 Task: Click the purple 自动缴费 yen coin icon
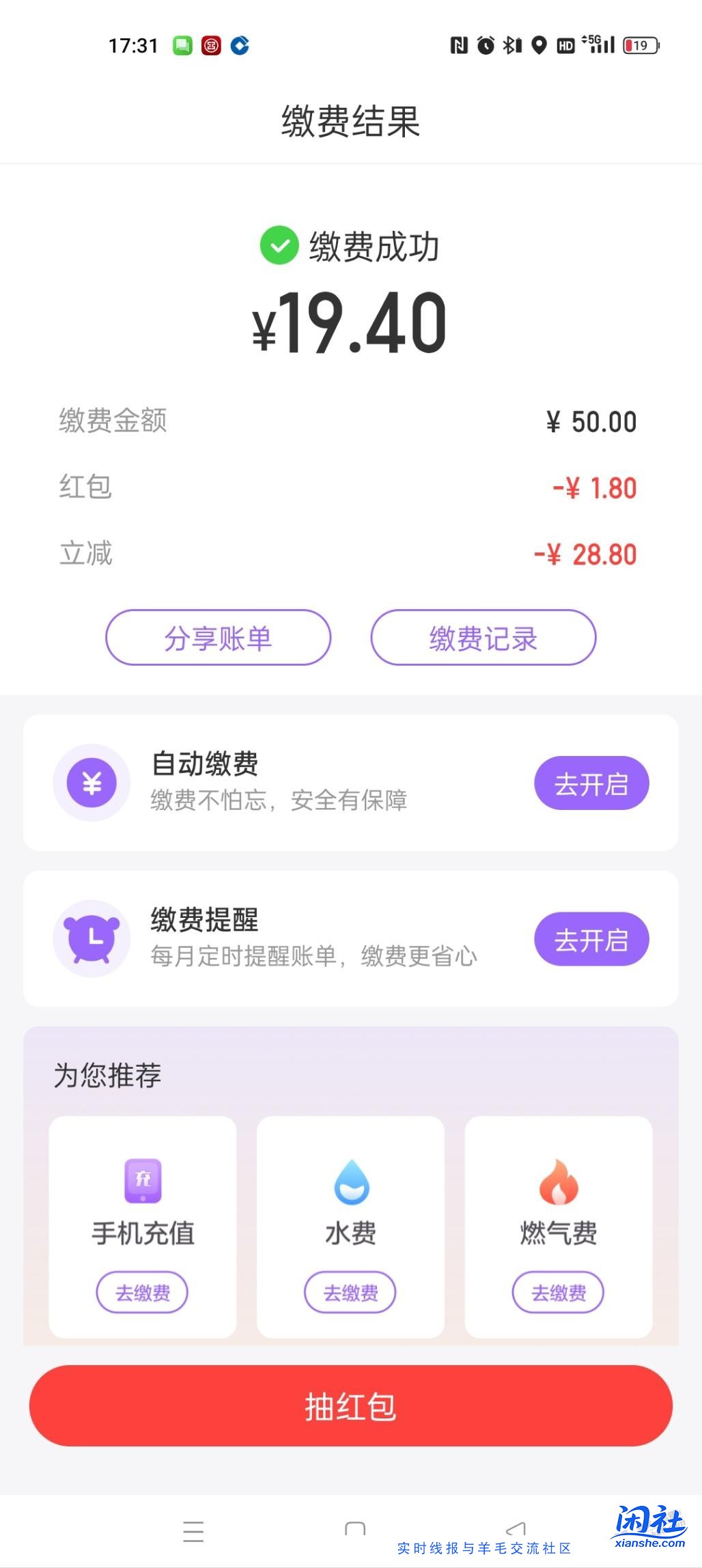pyautogui.click(x=92, y=783)
